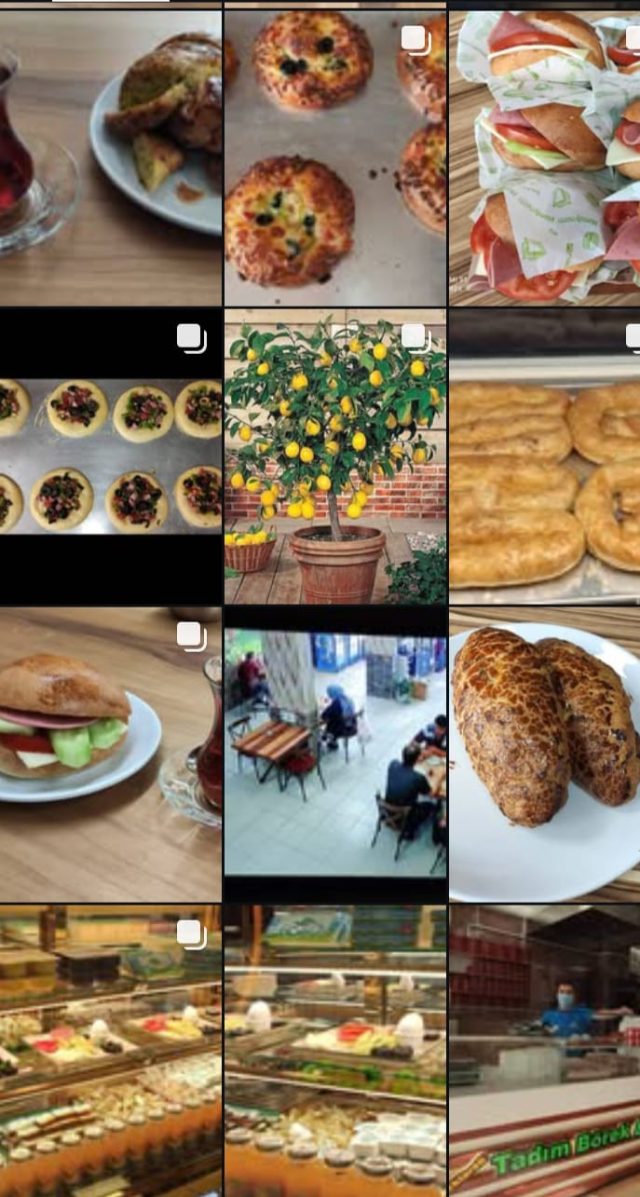This screenshot has height=1197, width=640.
Task: View the two crusty bread rolls post
Action: (x=545, y=755)
